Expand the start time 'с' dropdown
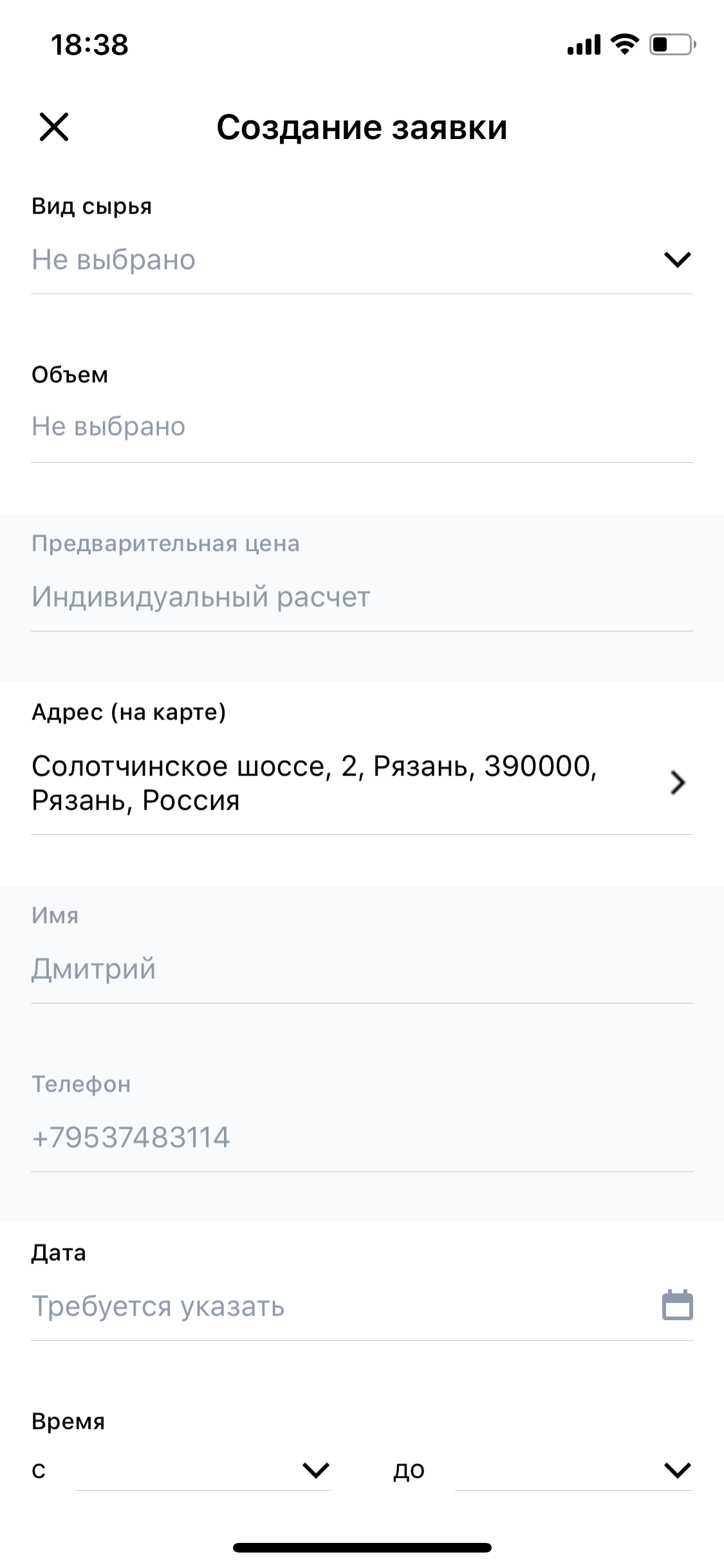Image resolution: width=724 pixels, height=1568 pixels. tap(203, 1471)
